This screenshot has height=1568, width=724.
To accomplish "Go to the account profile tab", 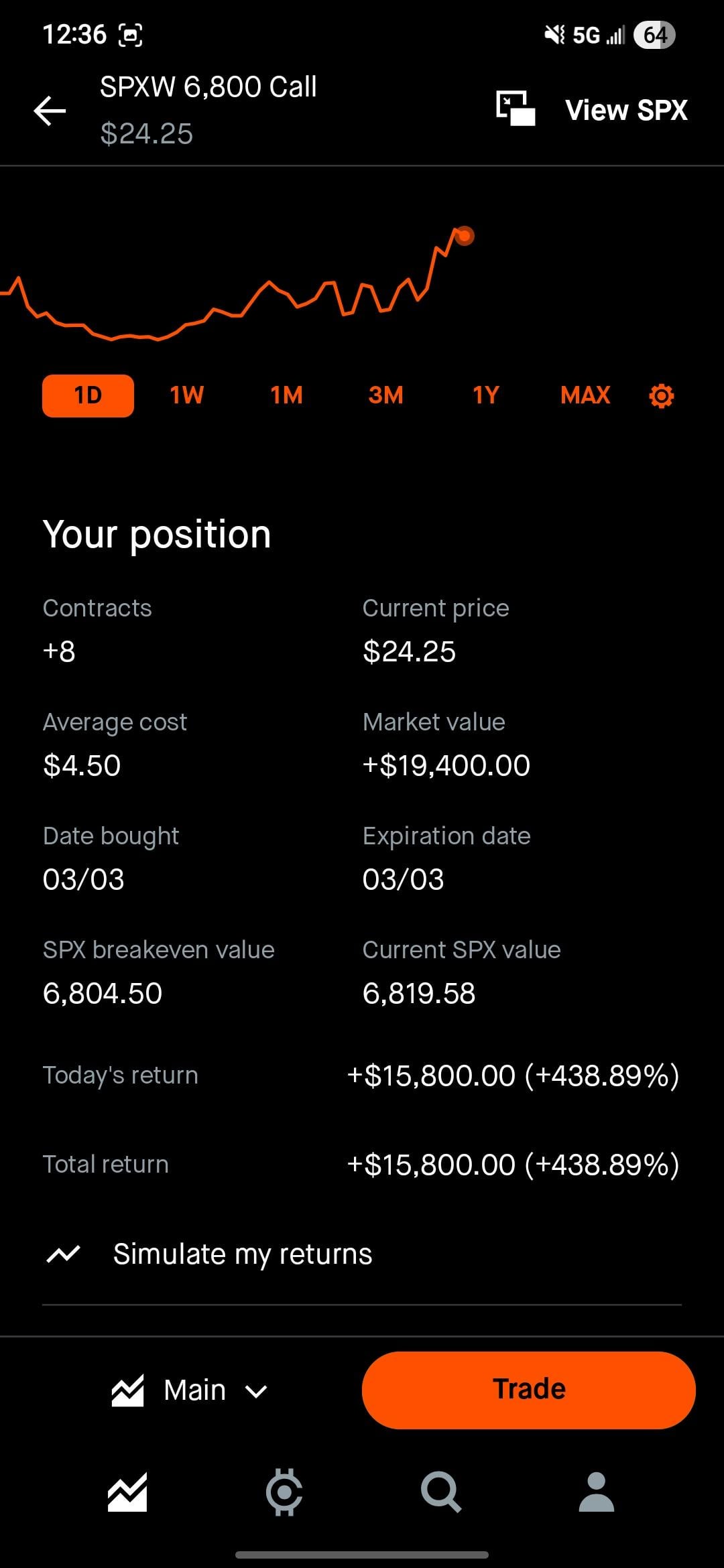I will [596, 1492].
